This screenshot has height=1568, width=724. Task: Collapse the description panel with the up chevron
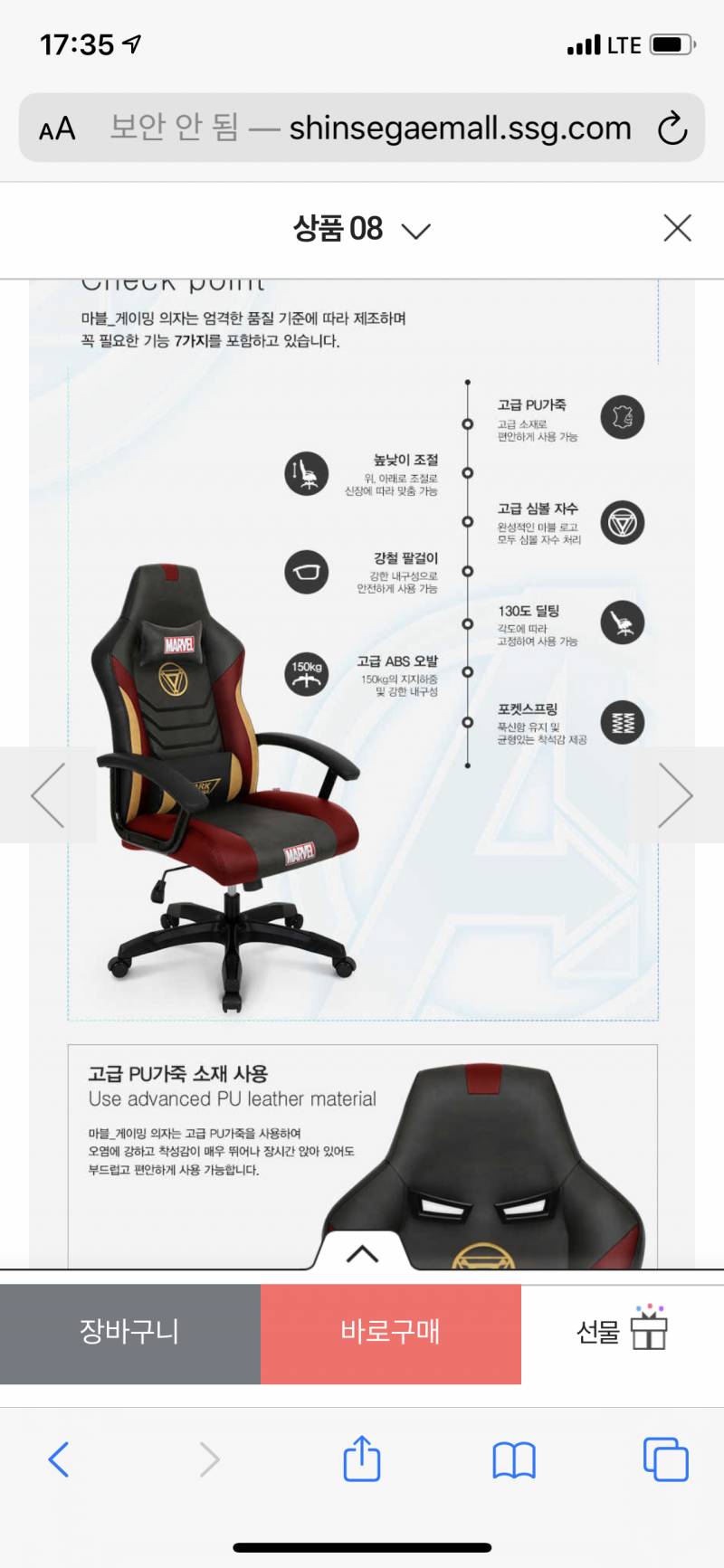coord(362,1254)
